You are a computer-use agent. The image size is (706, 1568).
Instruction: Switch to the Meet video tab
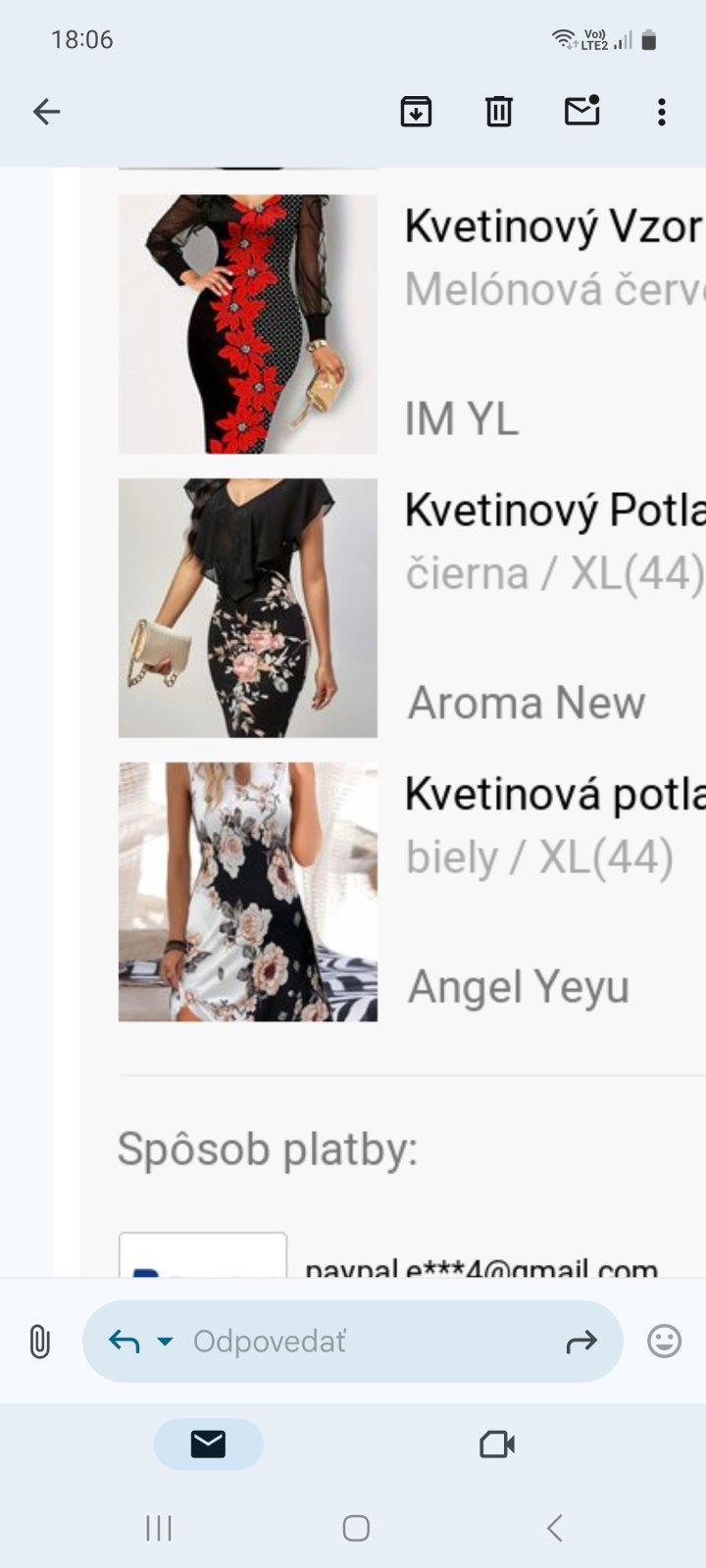coord(497,1444)
